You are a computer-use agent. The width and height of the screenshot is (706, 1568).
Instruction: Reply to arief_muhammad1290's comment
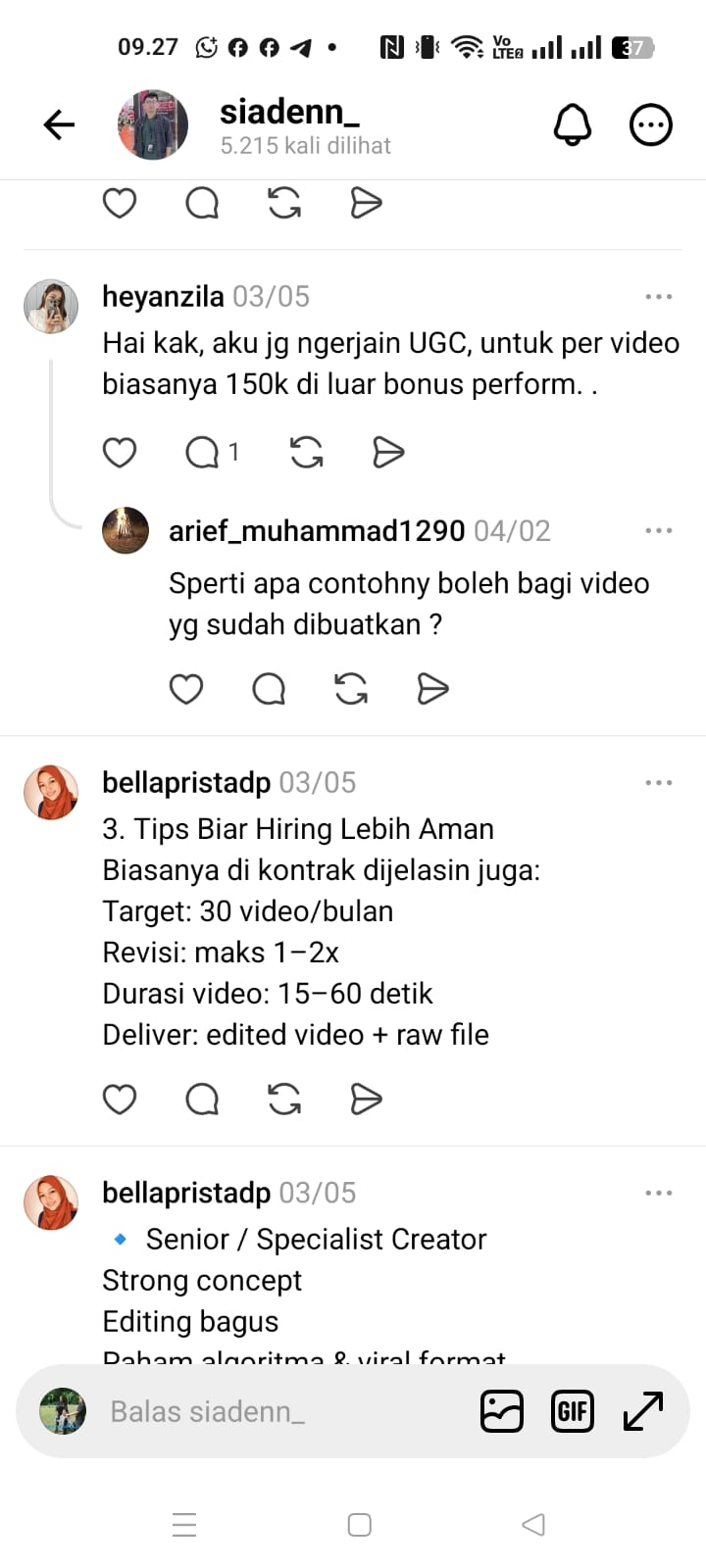269,689
